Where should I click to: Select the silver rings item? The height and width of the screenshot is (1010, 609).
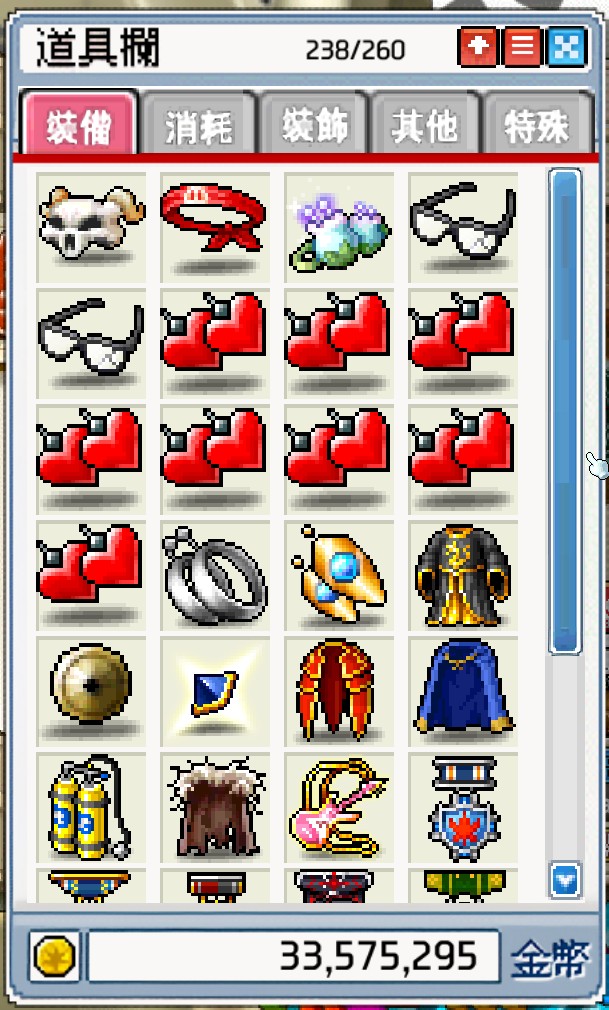pyautogui.click(x=214, y=574)
